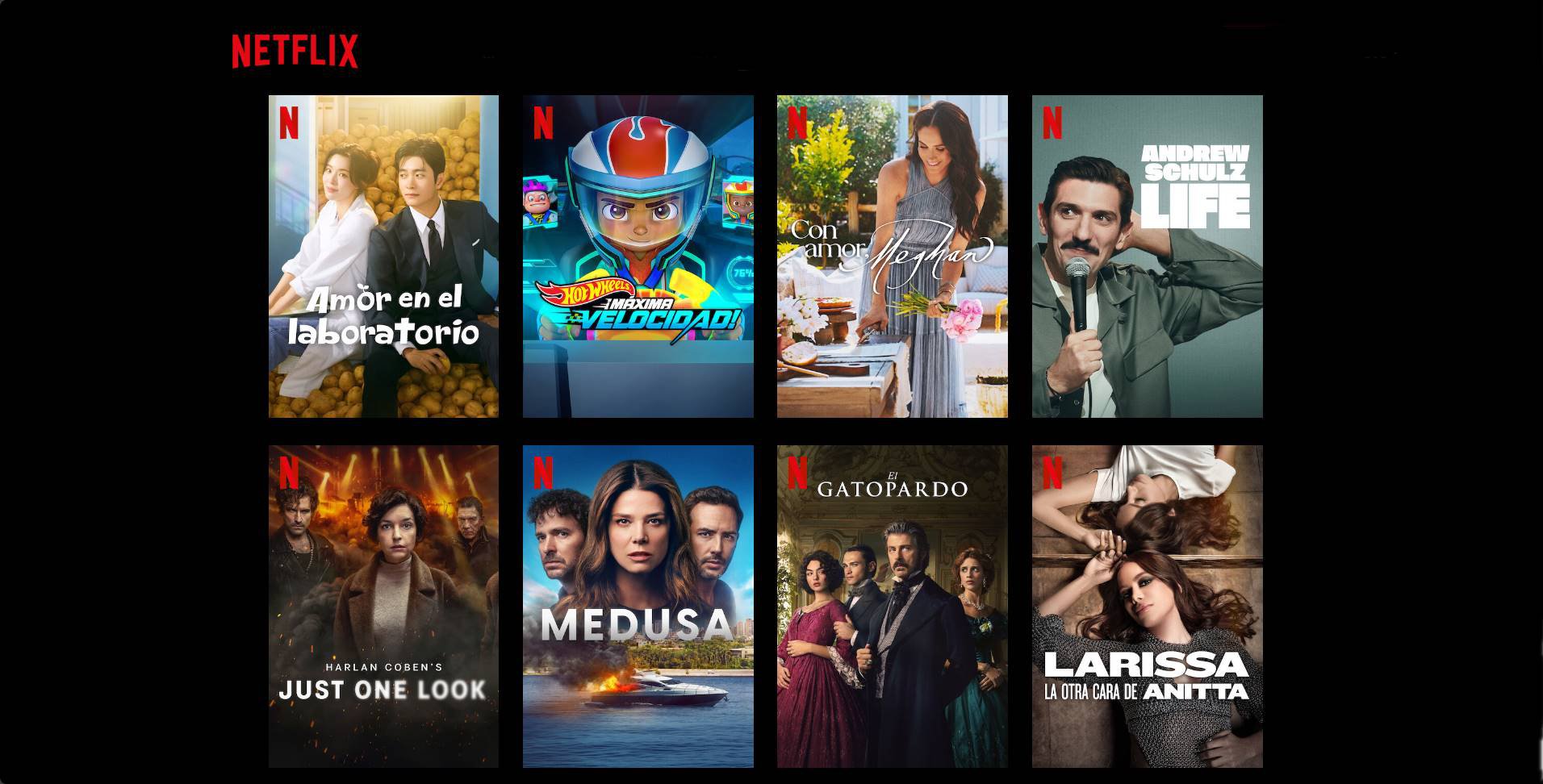
Task: Select El Gatopardo poster
Action: [892, 607]
